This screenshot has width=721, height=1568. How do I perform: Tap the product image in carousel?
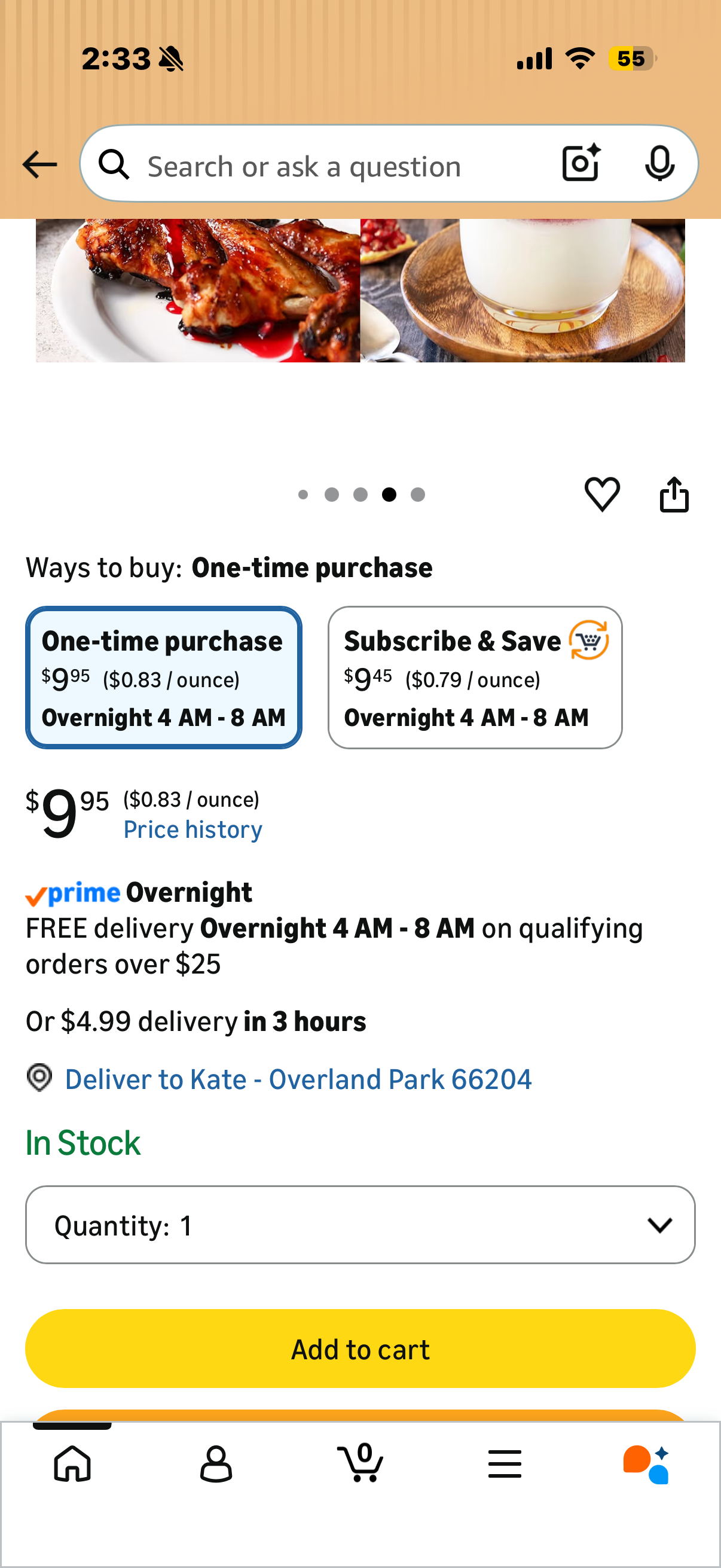[x=360, y=291]
